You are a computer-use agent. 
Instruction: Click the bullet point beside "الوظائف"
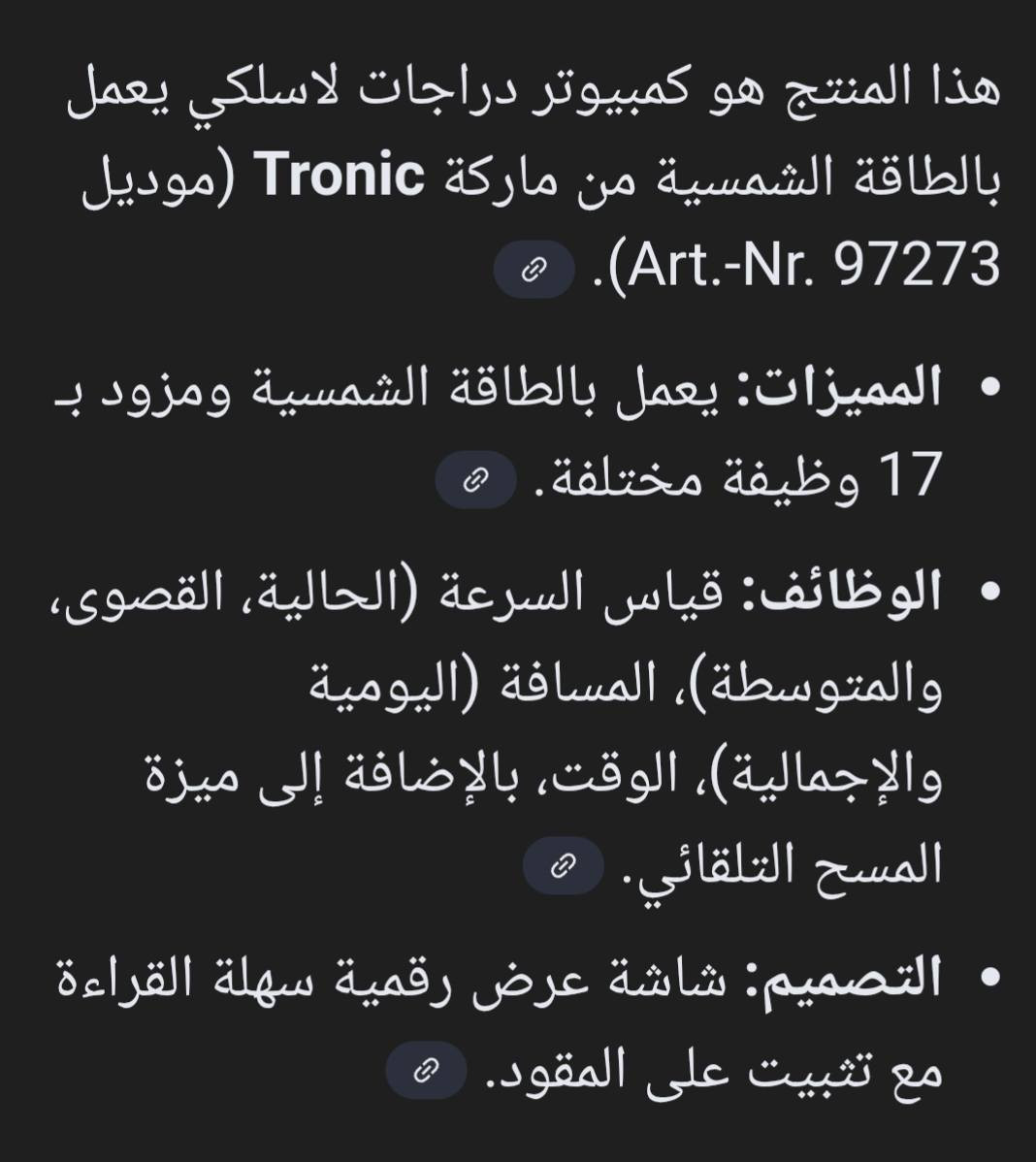tap(990, 590)
